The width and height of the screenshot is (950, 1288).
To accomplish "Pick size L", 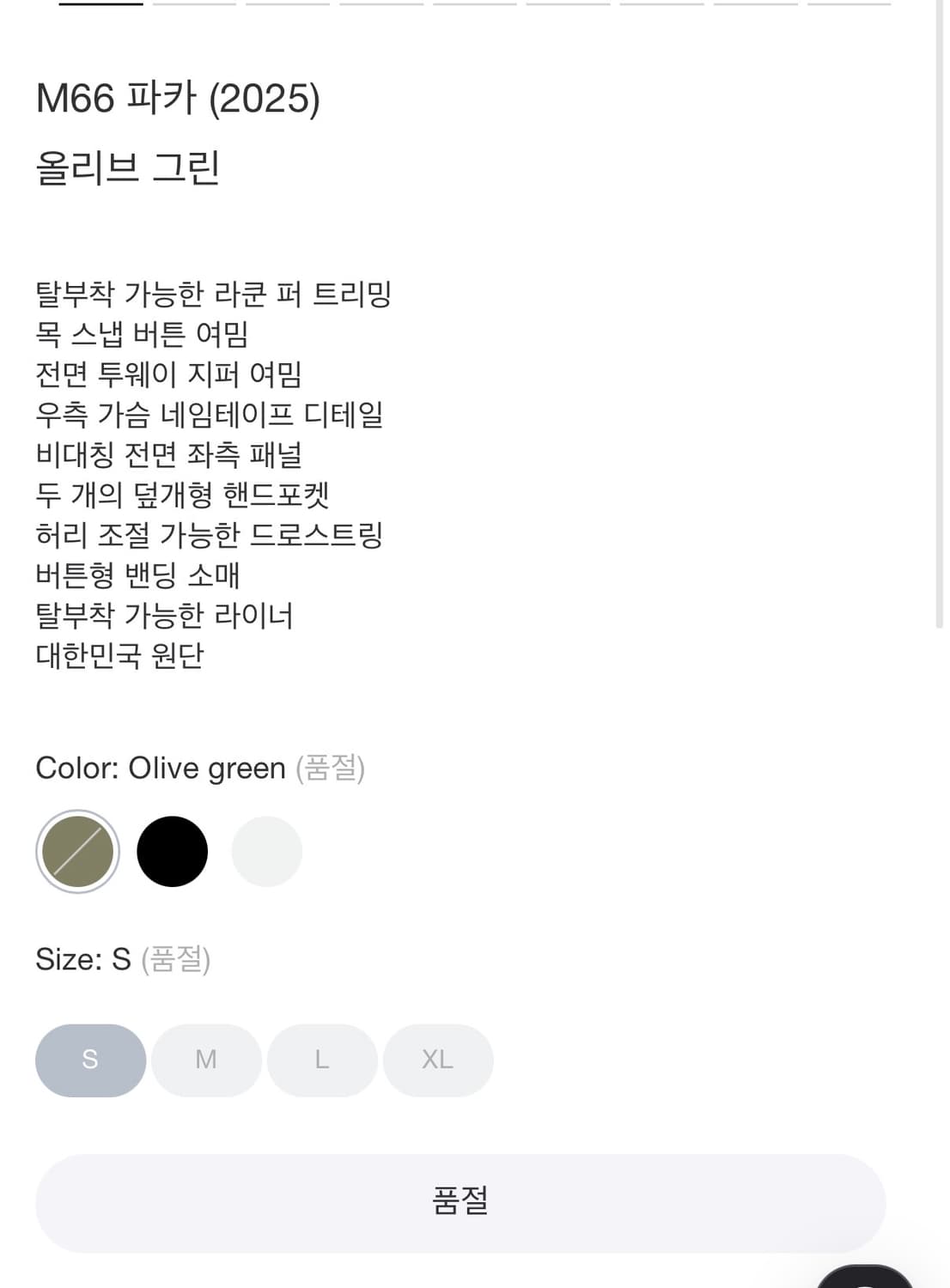I will click(x=321, y=1060).
